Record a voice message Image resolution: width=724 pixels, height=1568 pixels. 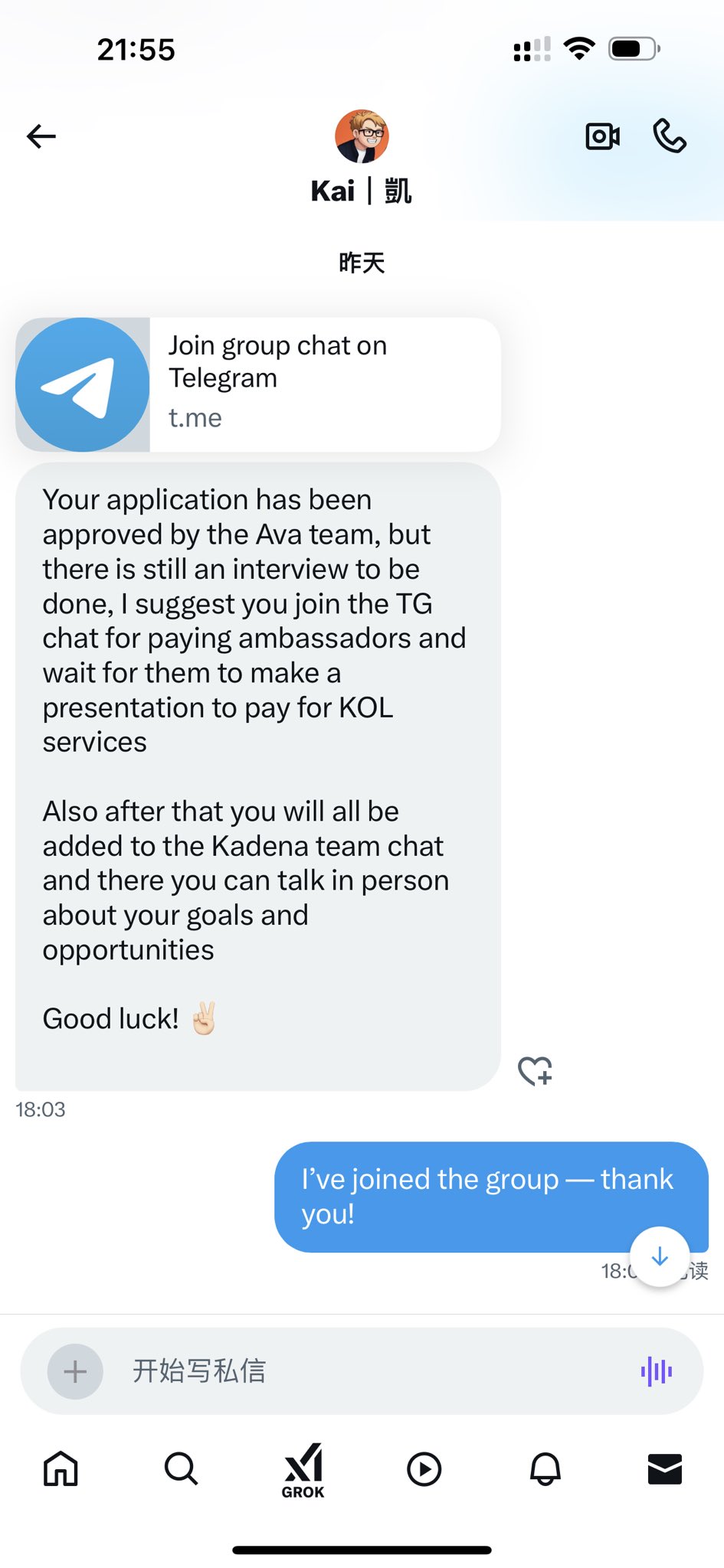(657, 1371)
